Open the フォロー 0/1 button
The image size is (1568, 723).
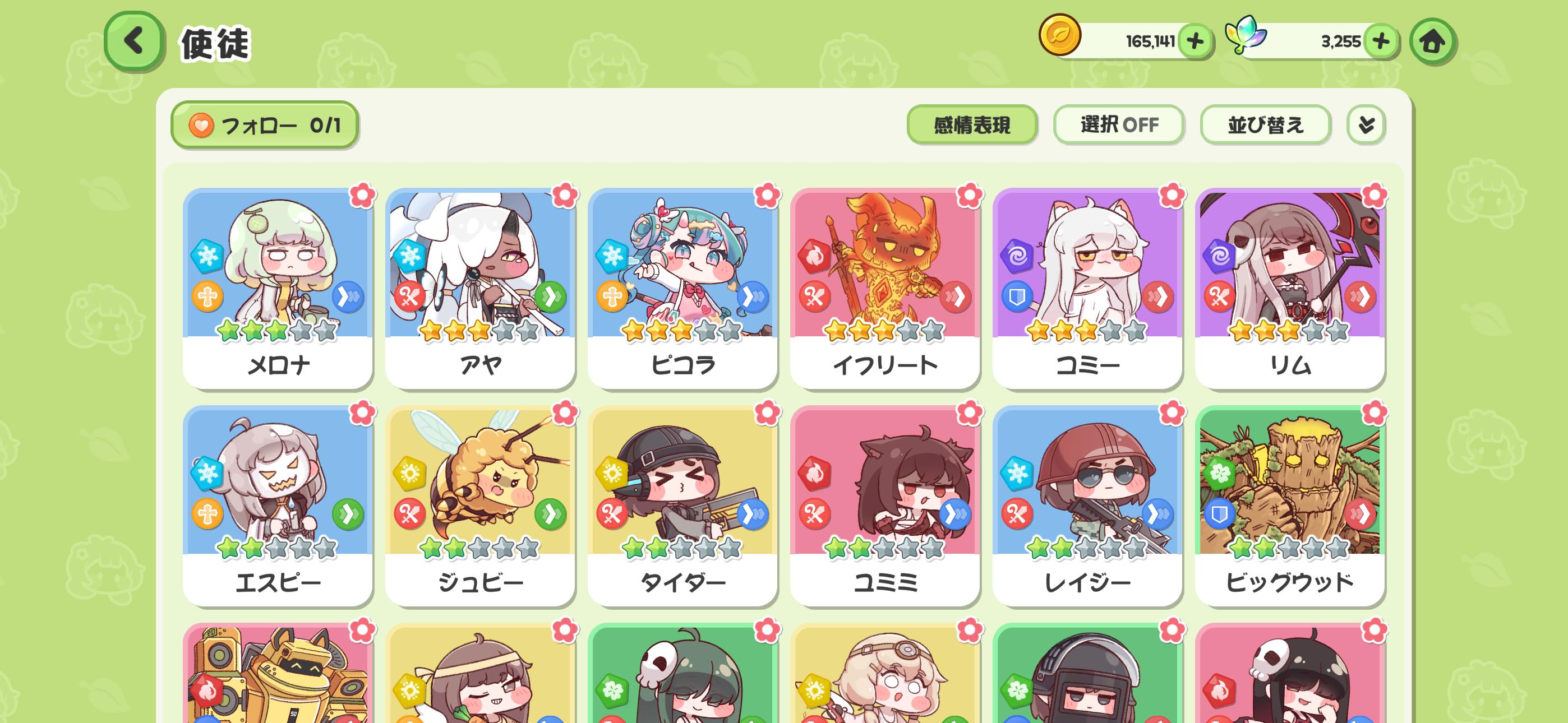pos(264,125)
